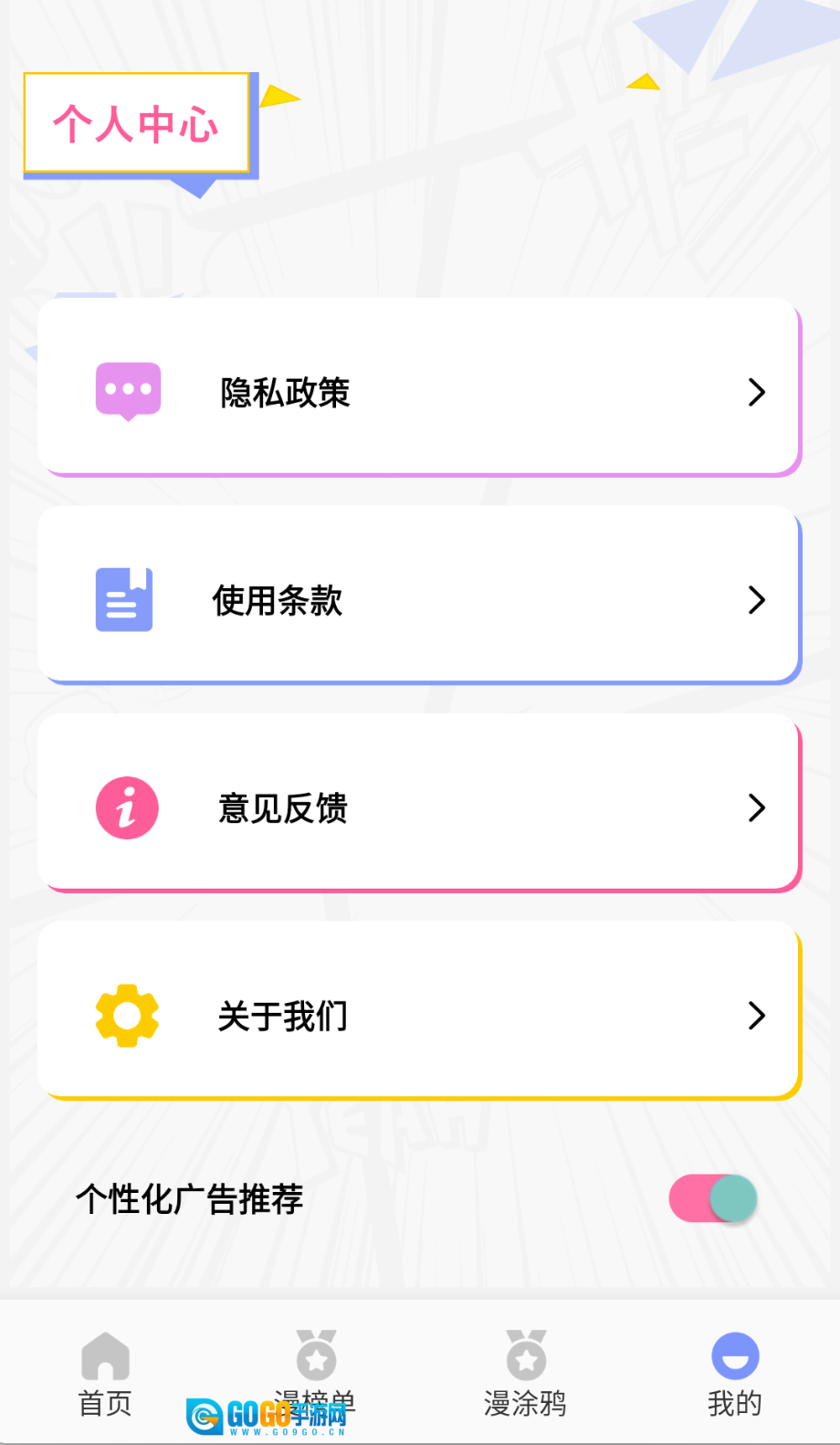
Task: Switch to the 首页 home tab
Action: (105, 1373)
